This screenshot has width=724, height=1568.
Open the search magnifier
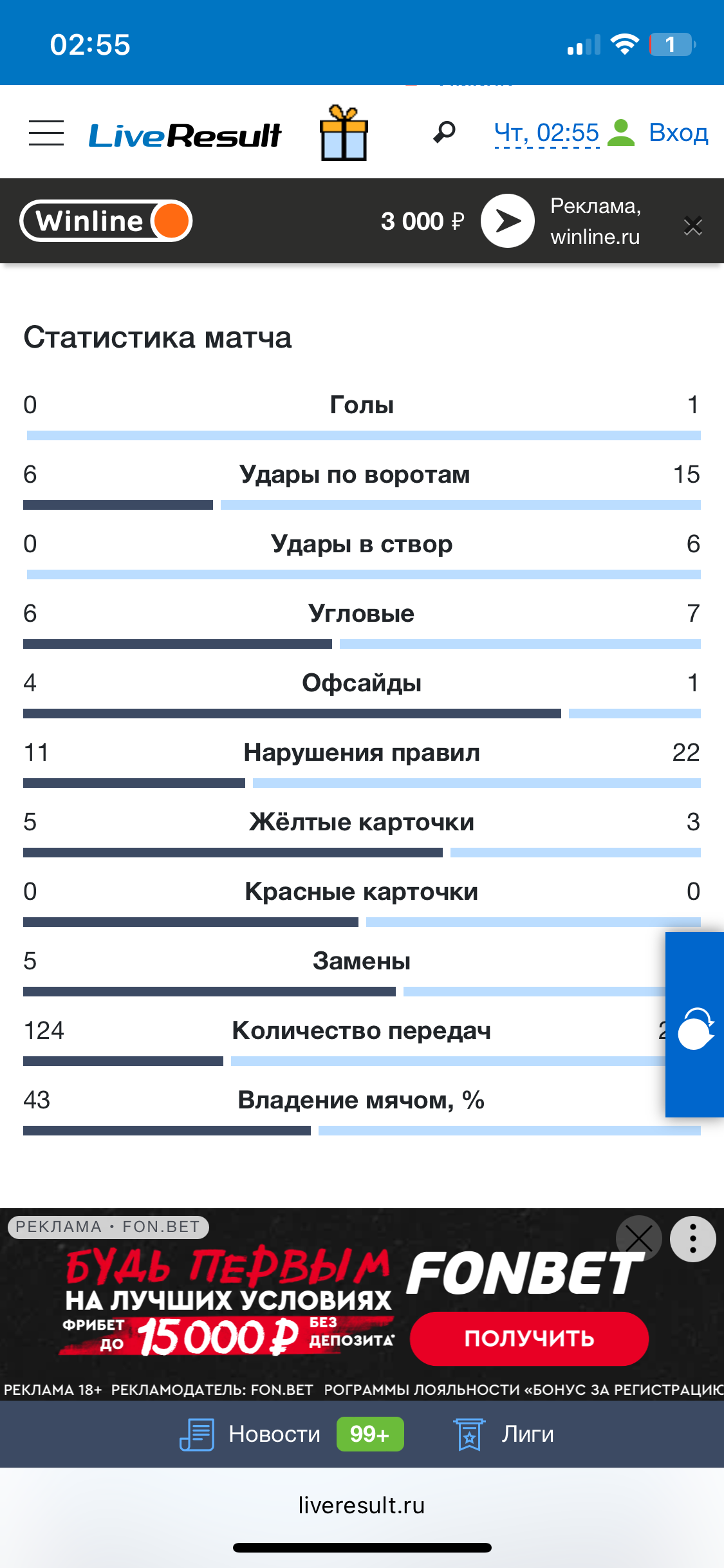coord(444,133)
